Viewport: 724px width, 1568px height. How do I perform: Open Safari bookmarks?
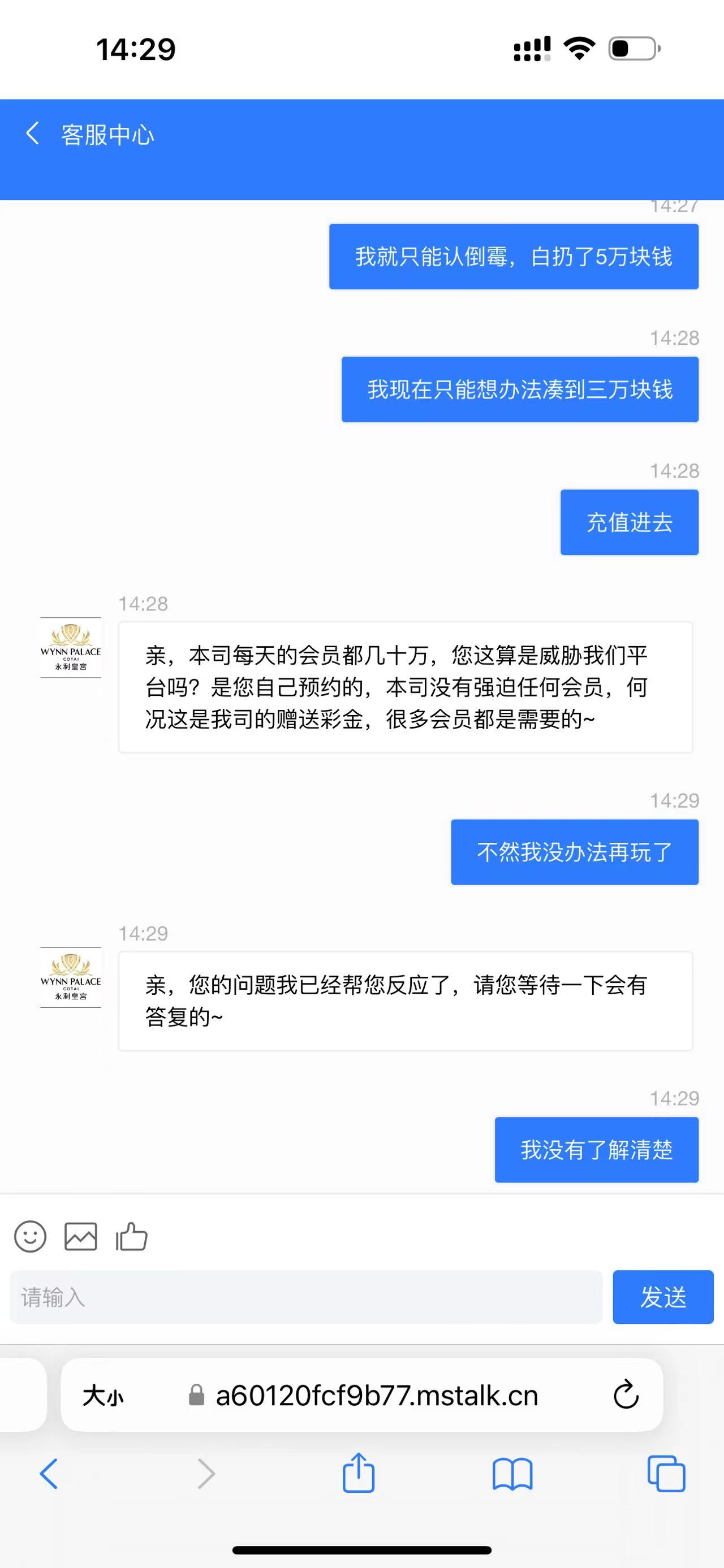pos(512,1474)
